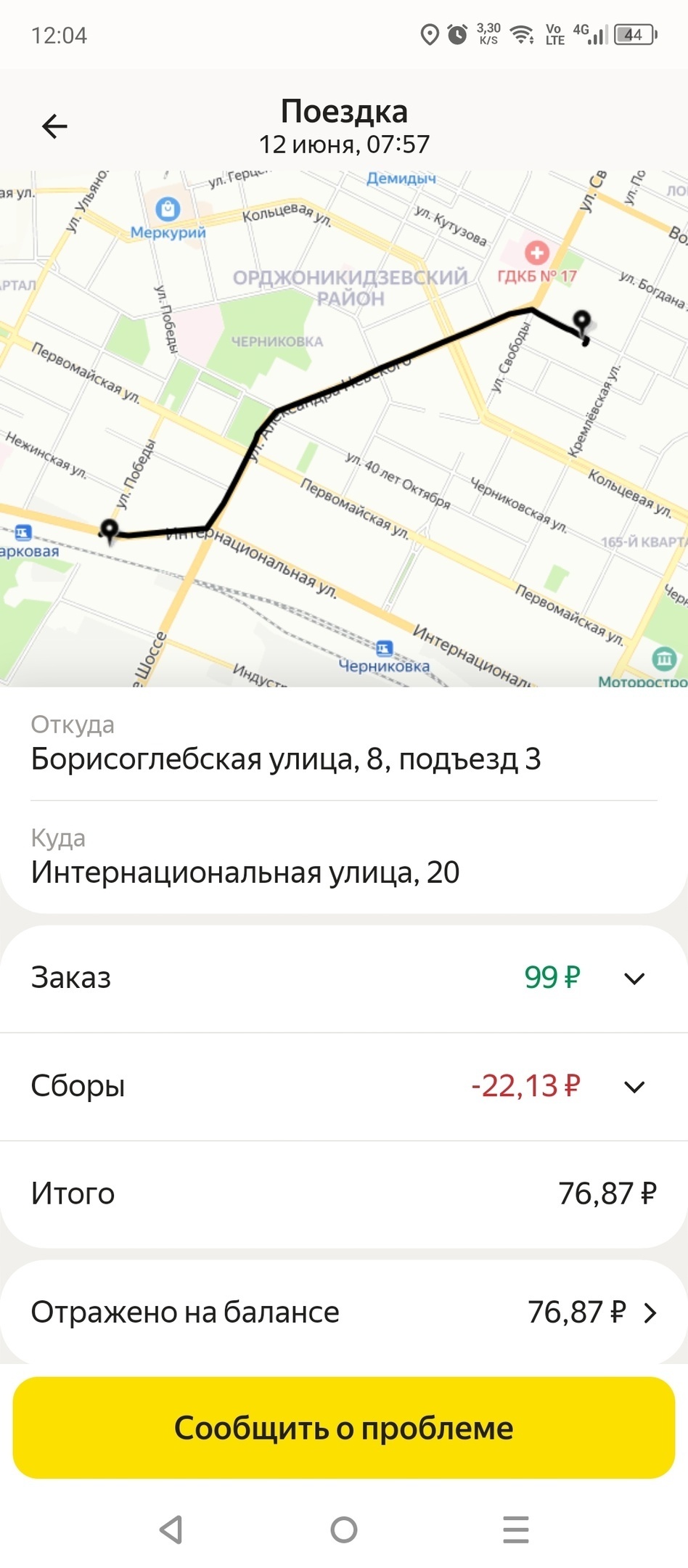The width and height of the screenshot is (688, 1568).
Task: Open recent apps from navigation bar
Action: click(x=515, y=1530)
